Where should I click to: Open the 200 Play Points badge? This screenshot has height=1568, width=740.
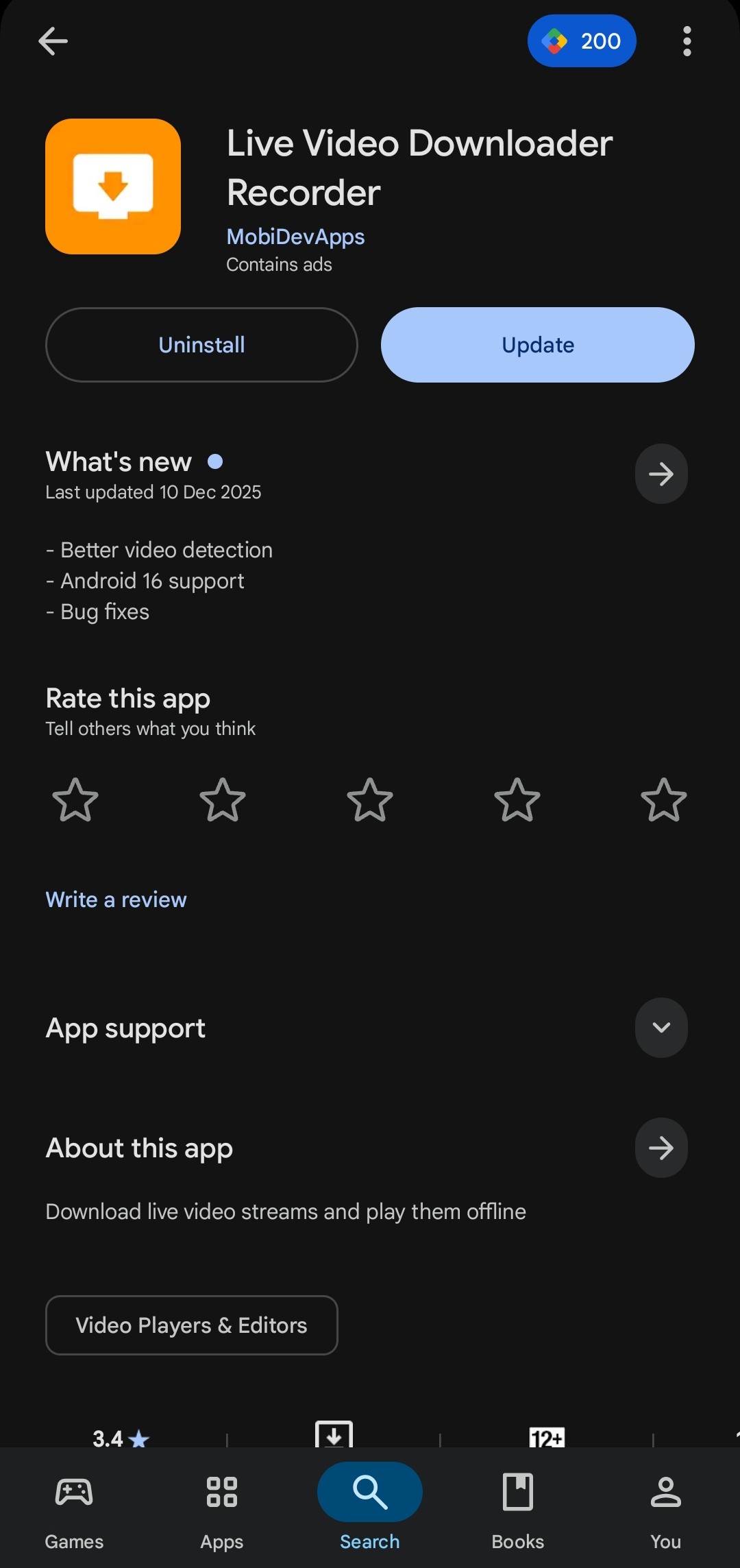pyautogui.click(x=581, y=41)
